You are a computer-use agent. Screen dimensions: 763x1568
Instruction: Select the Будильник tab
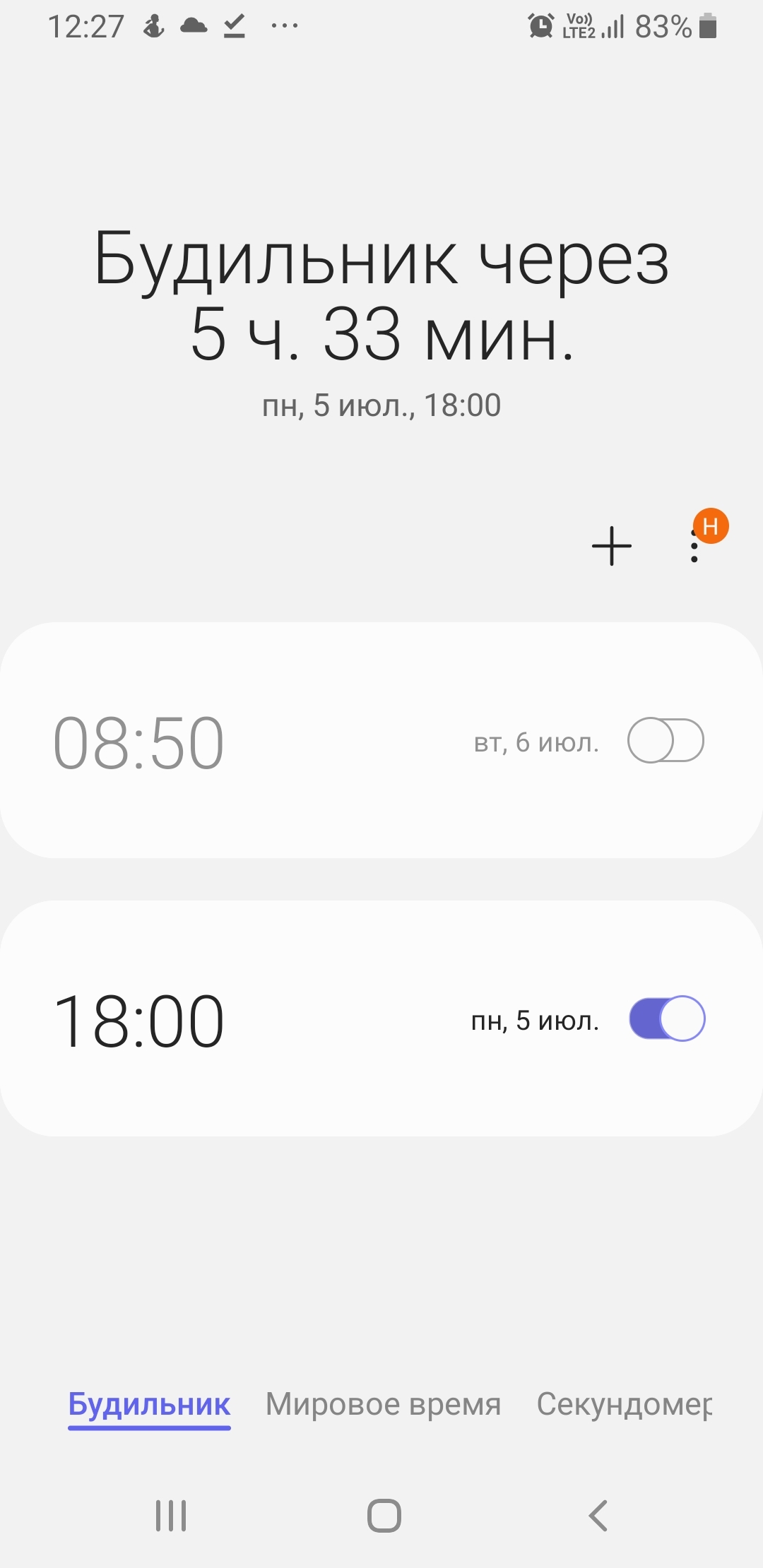(149, 1404)
